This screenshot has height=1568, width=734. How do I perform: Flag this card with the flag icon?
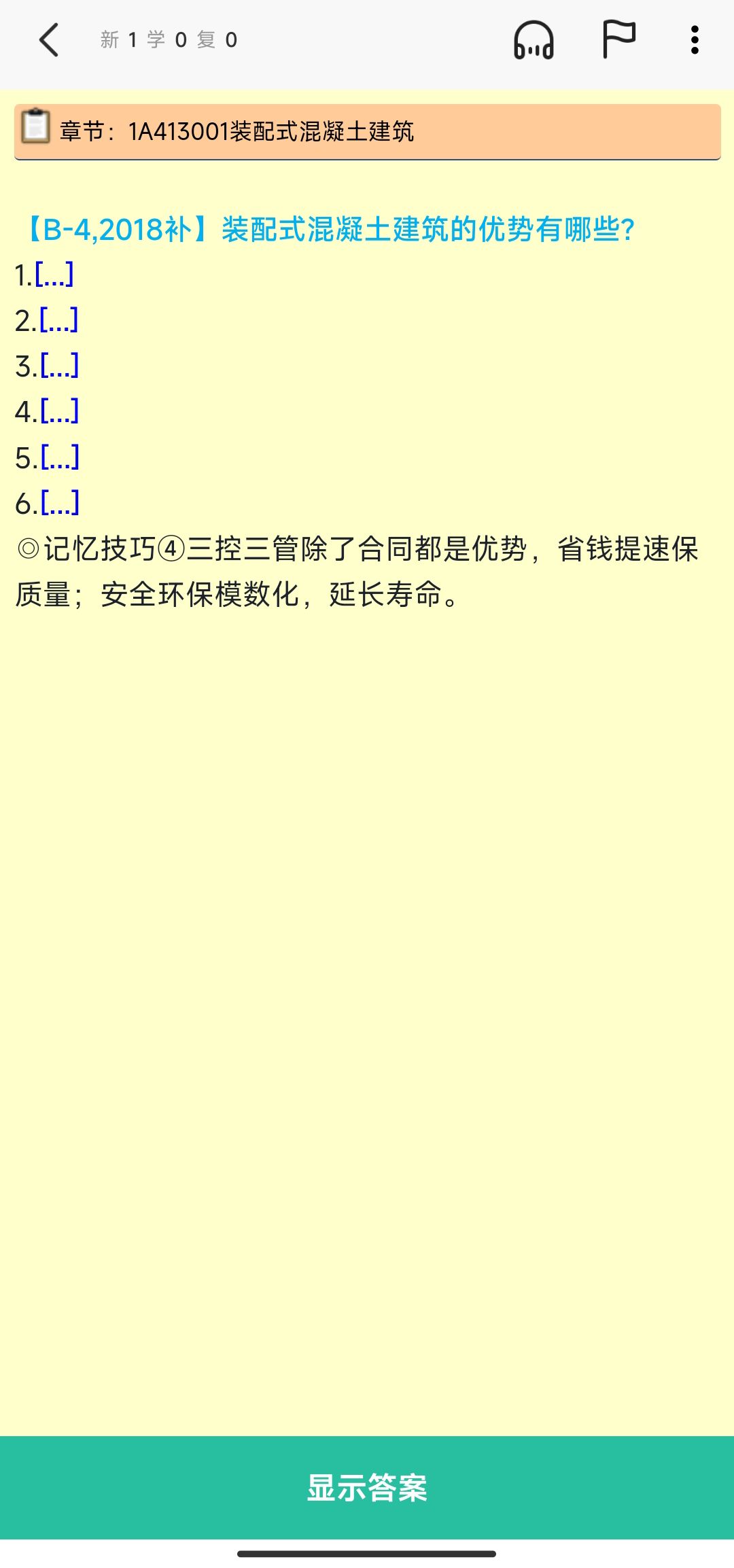(x=618, y=39)
